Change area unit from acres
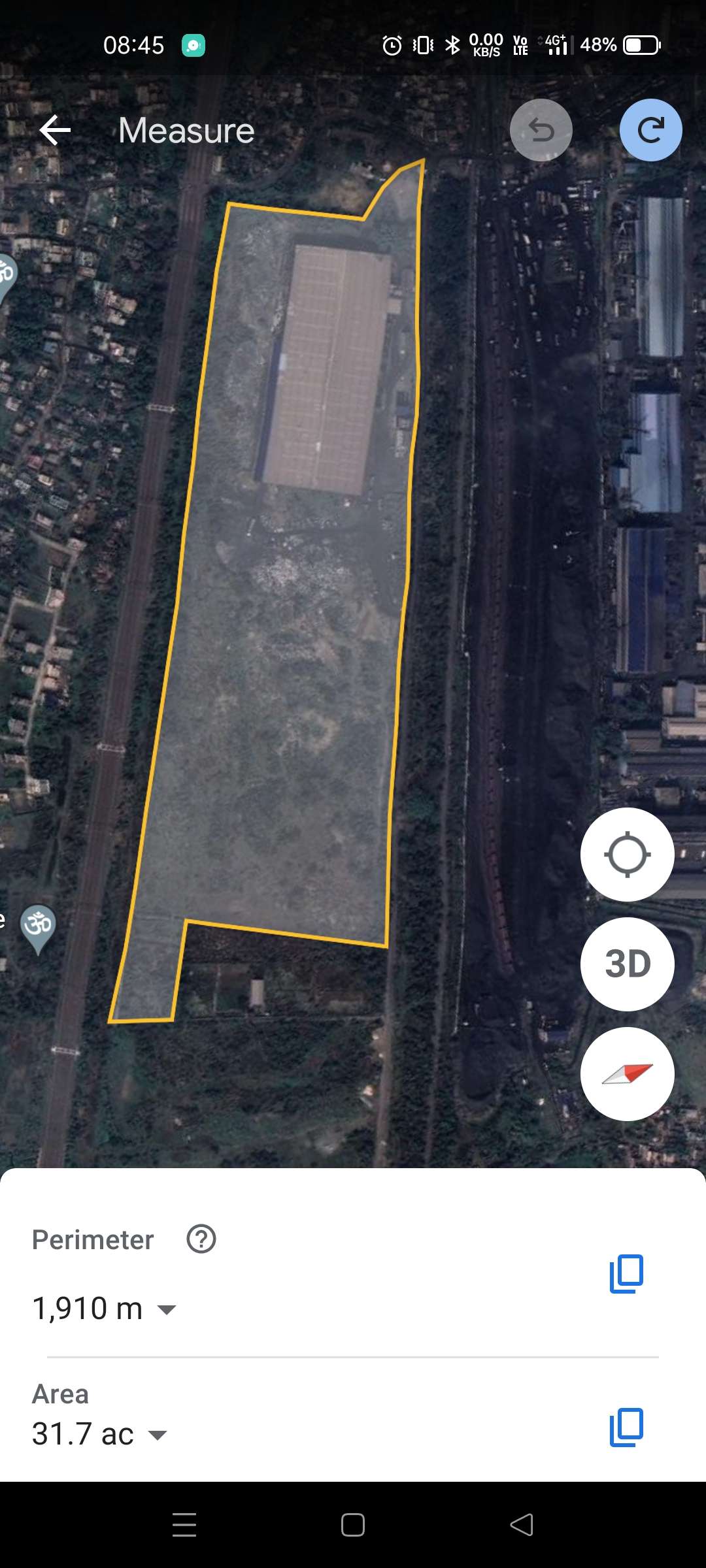This screenshot has width=706, height=1568. pyautogui.click(x=158, y=1435)
